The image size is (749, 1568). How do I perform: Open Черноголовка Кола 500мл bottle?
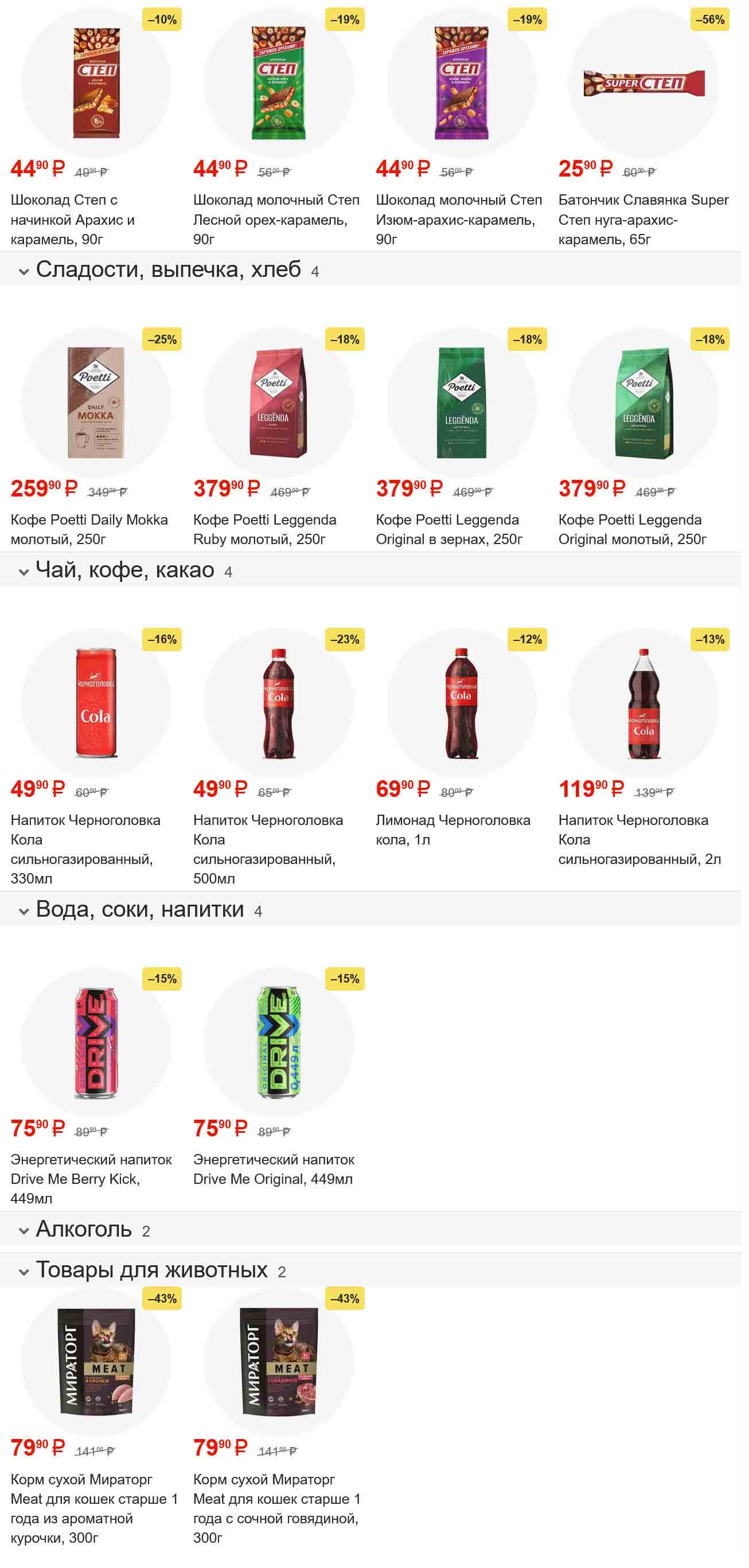pos(279,703)
